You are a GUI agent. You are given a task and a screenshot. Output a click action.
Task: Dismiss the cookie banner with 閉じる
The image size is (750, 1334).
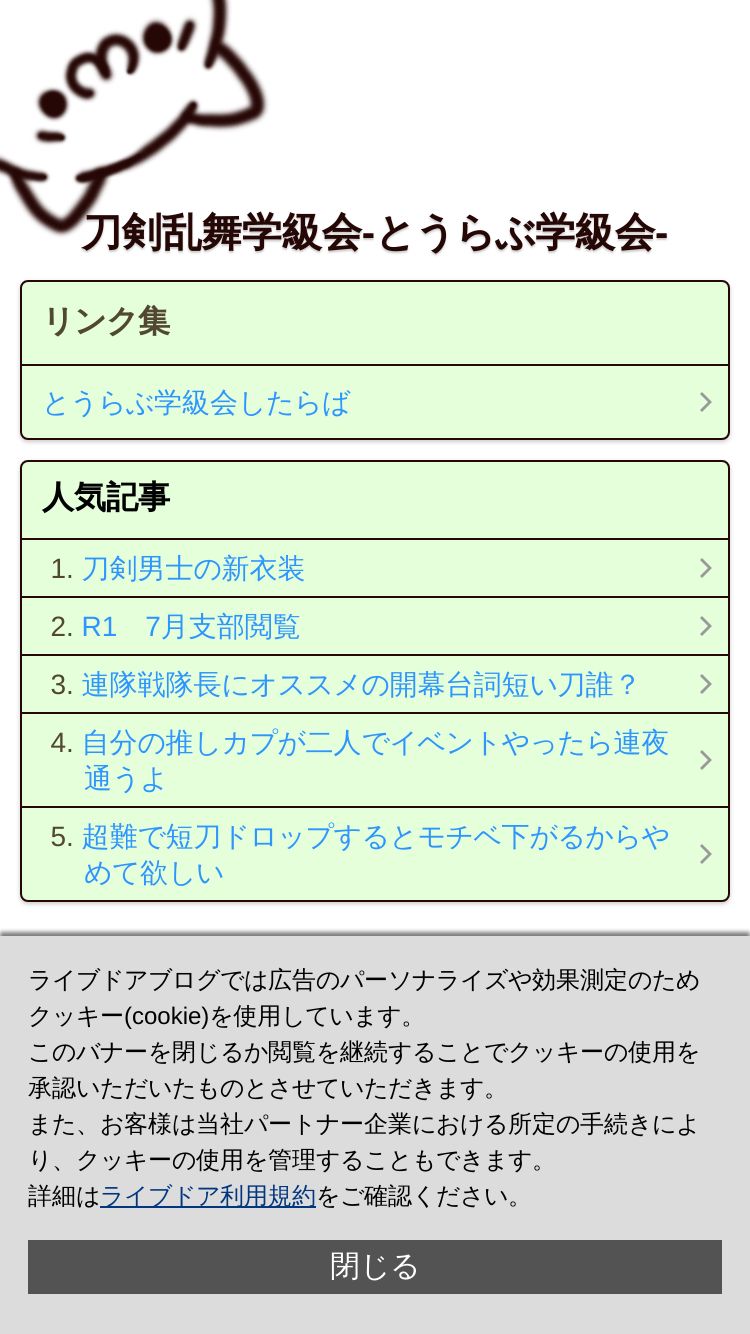pos(375,1267)
